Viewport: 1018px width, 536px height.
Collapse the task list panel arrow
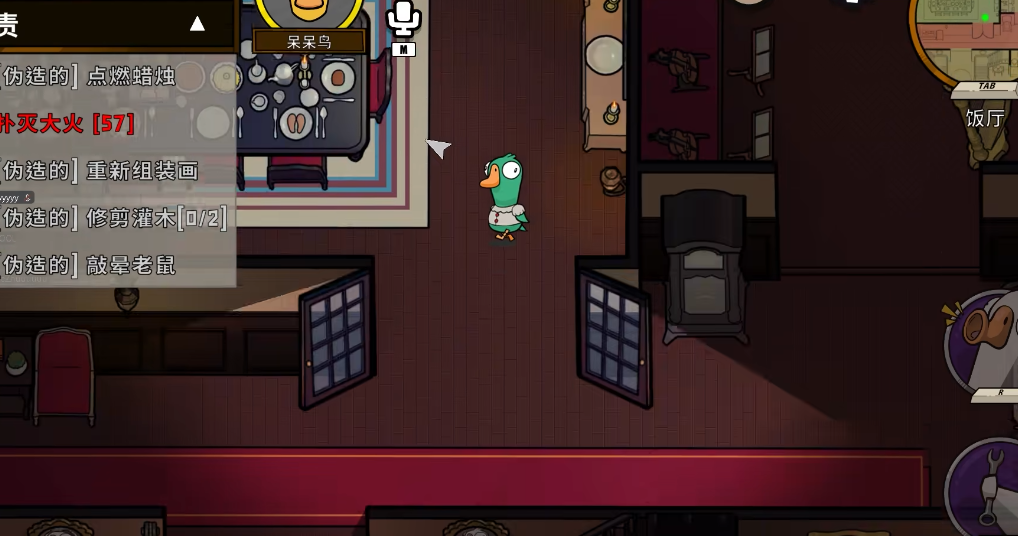click(x=197, y=24)
